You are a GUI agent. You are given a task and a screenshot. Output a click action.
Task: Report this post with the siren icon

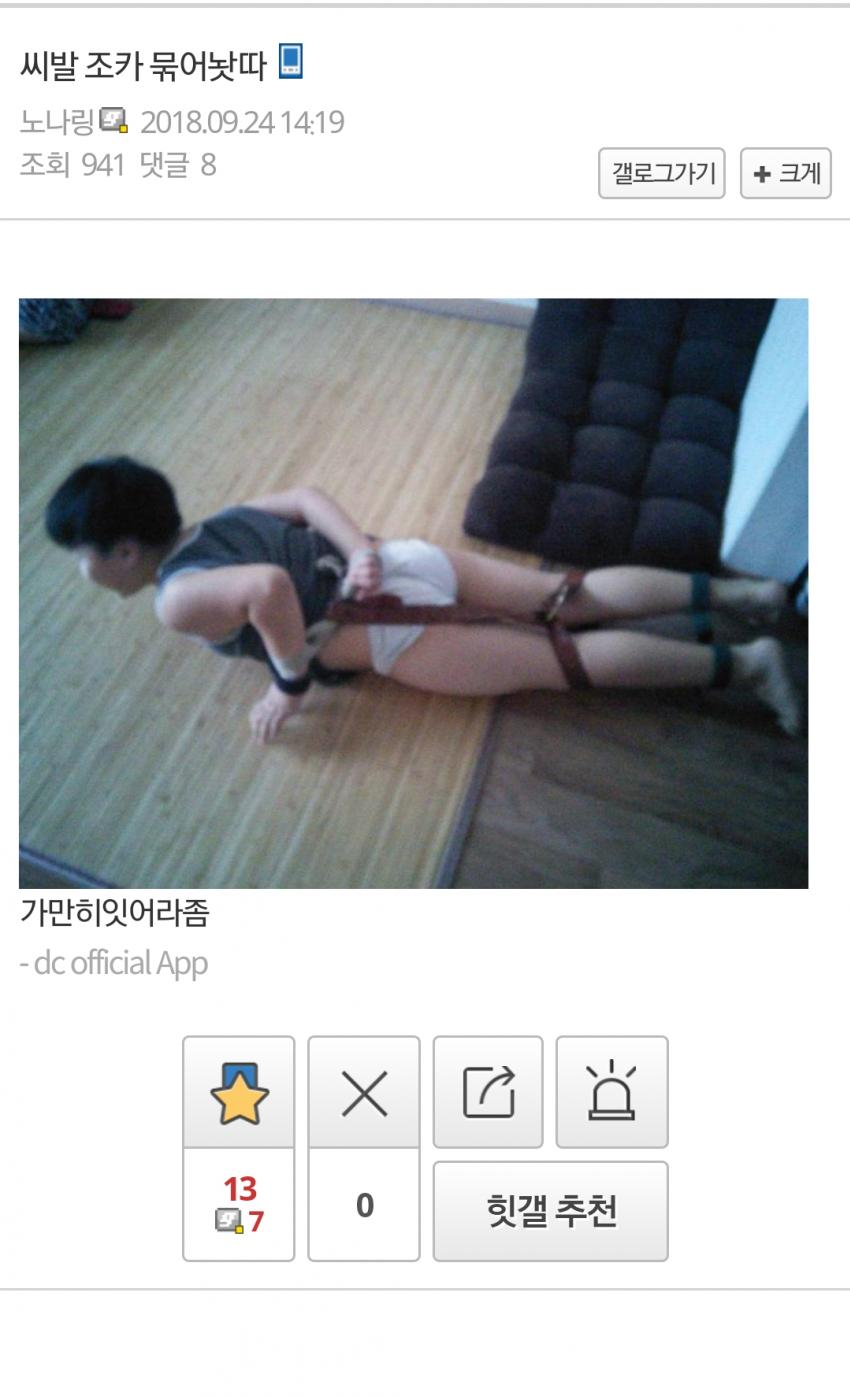click(x=611, y=1092)
